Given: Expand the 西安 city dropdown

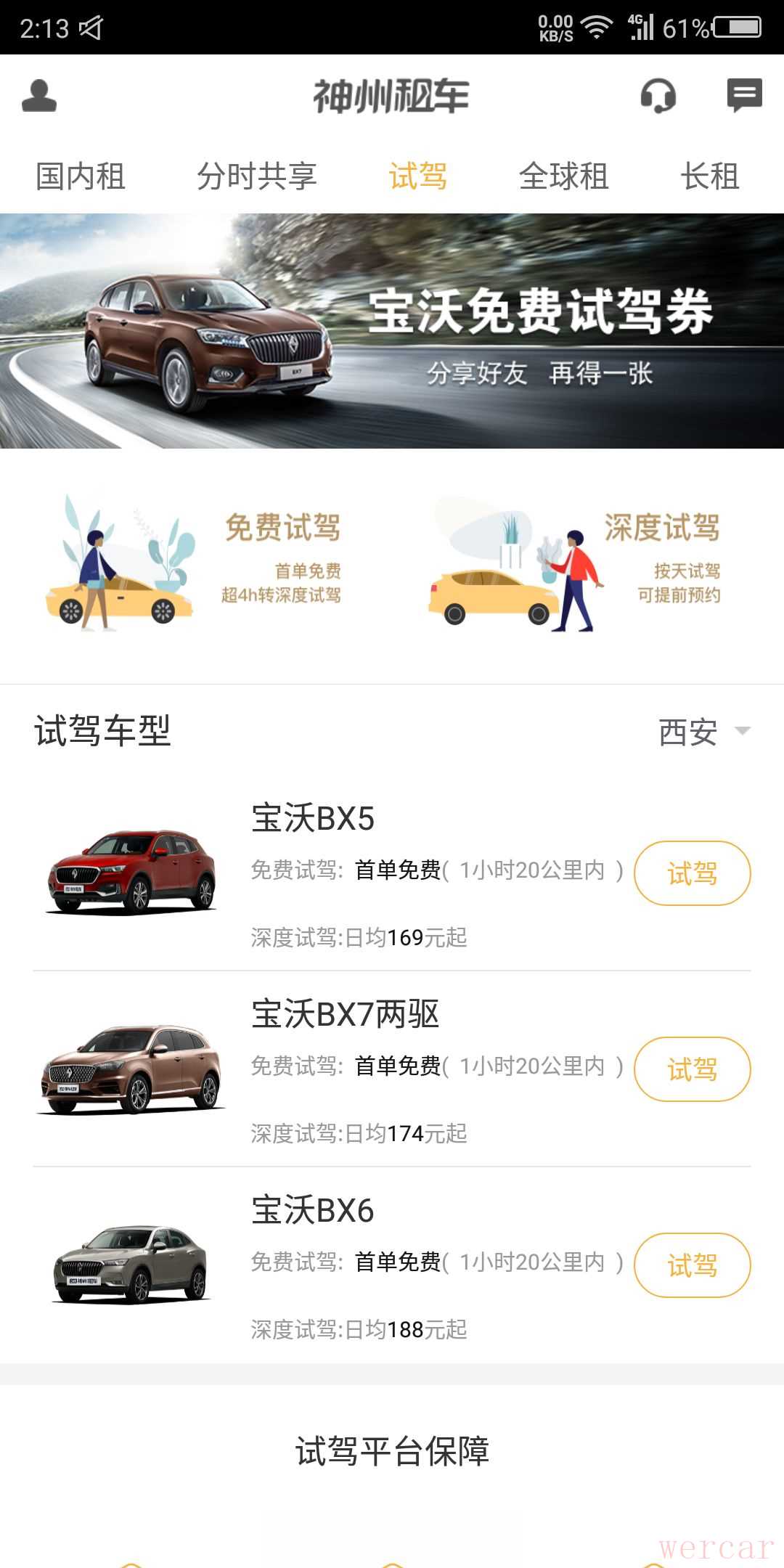Looking at the screenshot, I should tap(703, 732).
